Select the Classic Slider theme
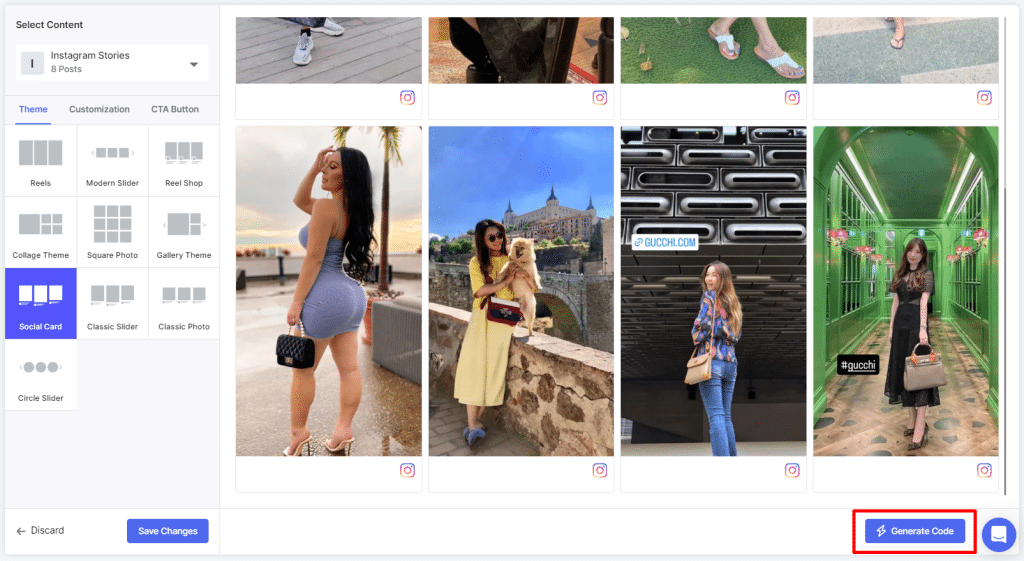This screenshot has width=1024, height=561. (x=112, y=303)
